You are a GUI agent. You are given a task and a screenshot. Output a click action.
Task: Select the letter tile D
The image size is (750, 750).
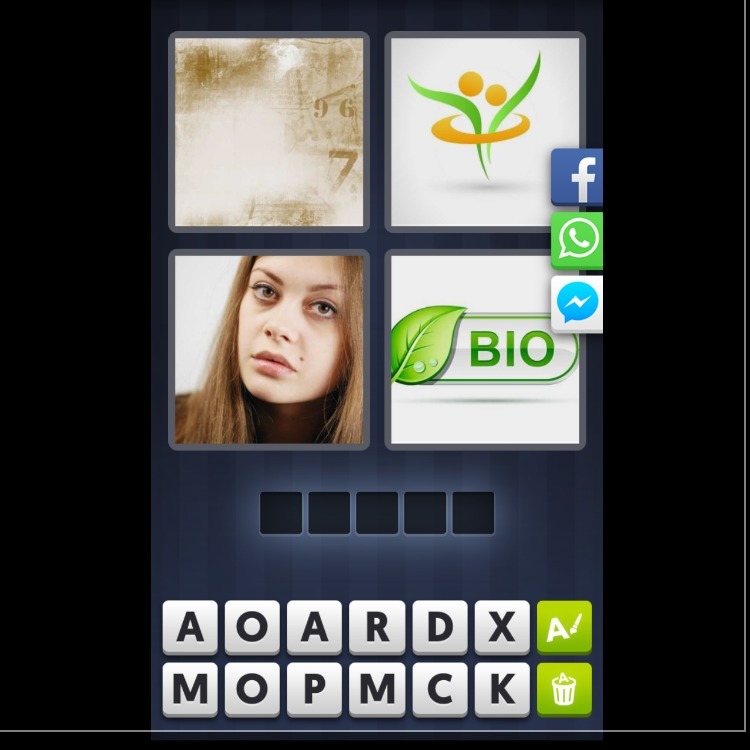click(440, 627)
